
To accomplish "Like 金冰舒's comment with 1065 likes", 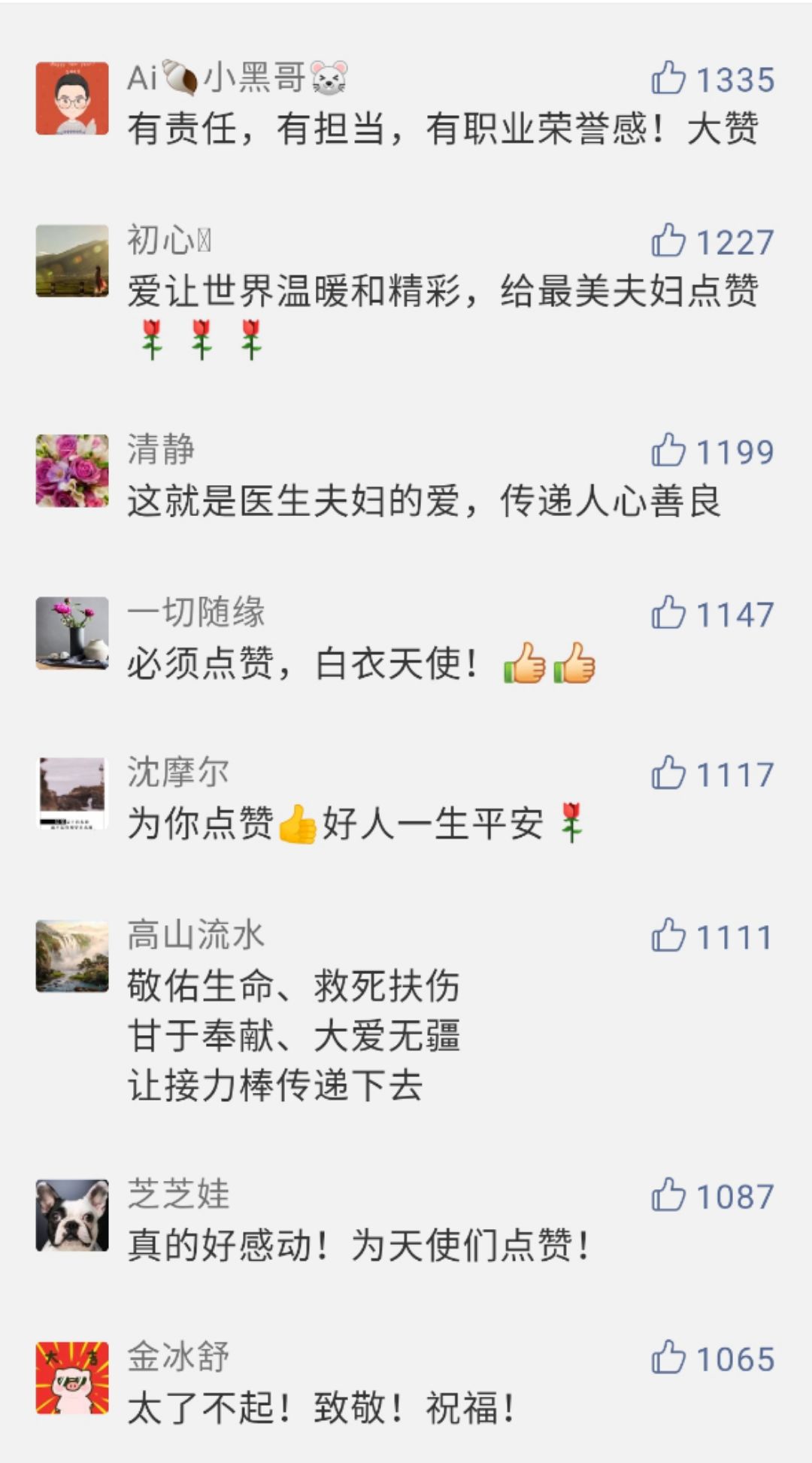I will tap(668, 1358).
